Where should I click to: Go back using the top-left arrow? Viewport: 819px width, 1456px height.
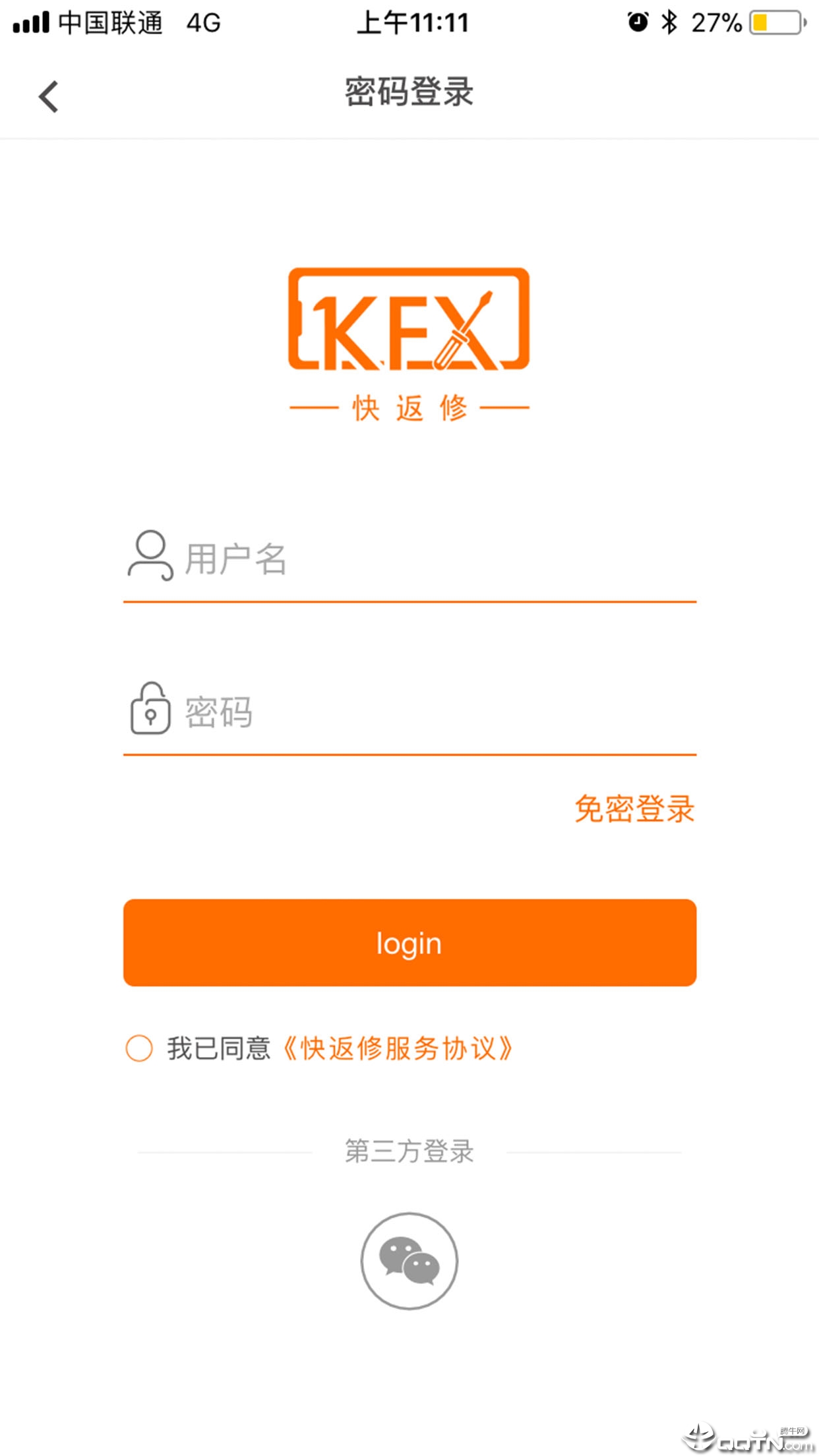(49, 97)
